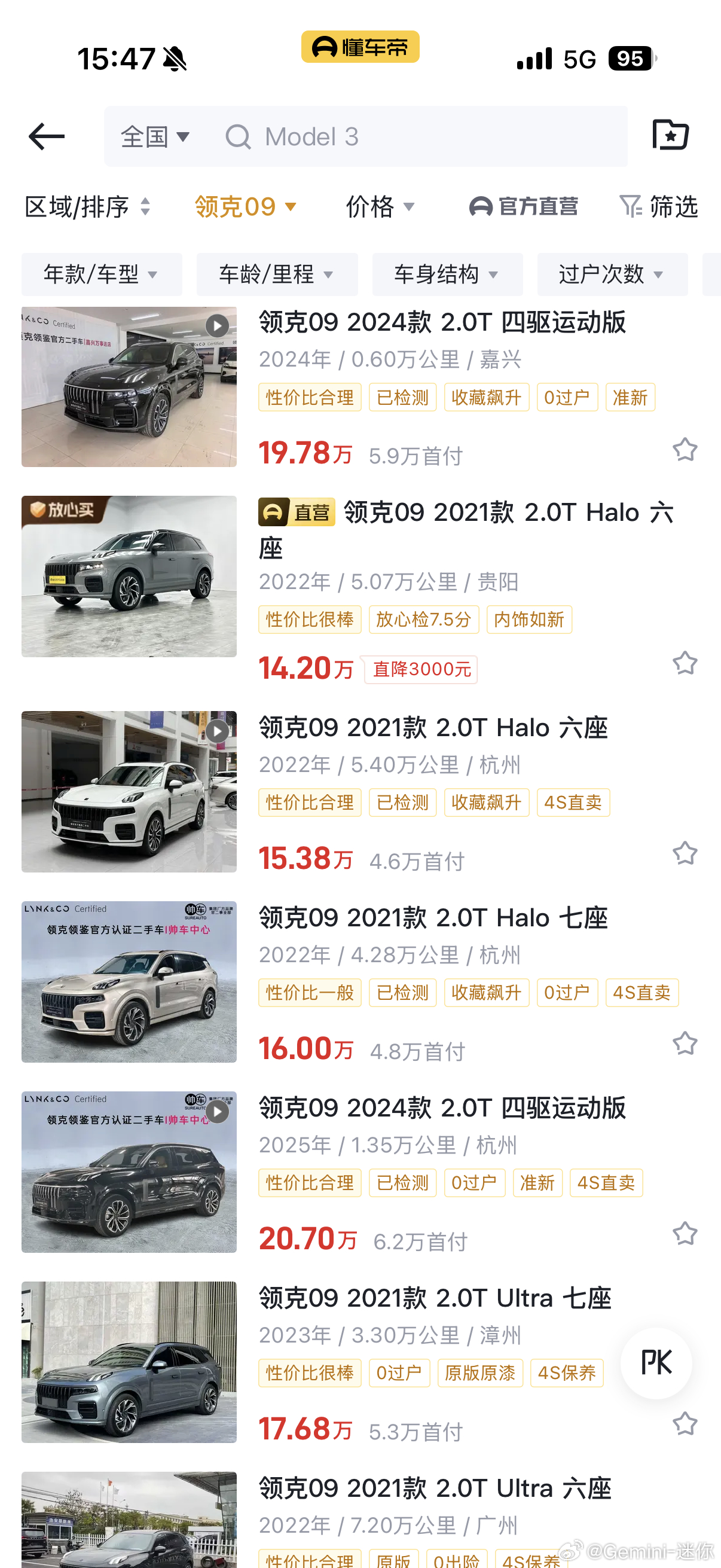Viewport: 721px width, 1568px height.
Task: Favorite the 15.38万 杭州 listing
Action: pos(685,853)
